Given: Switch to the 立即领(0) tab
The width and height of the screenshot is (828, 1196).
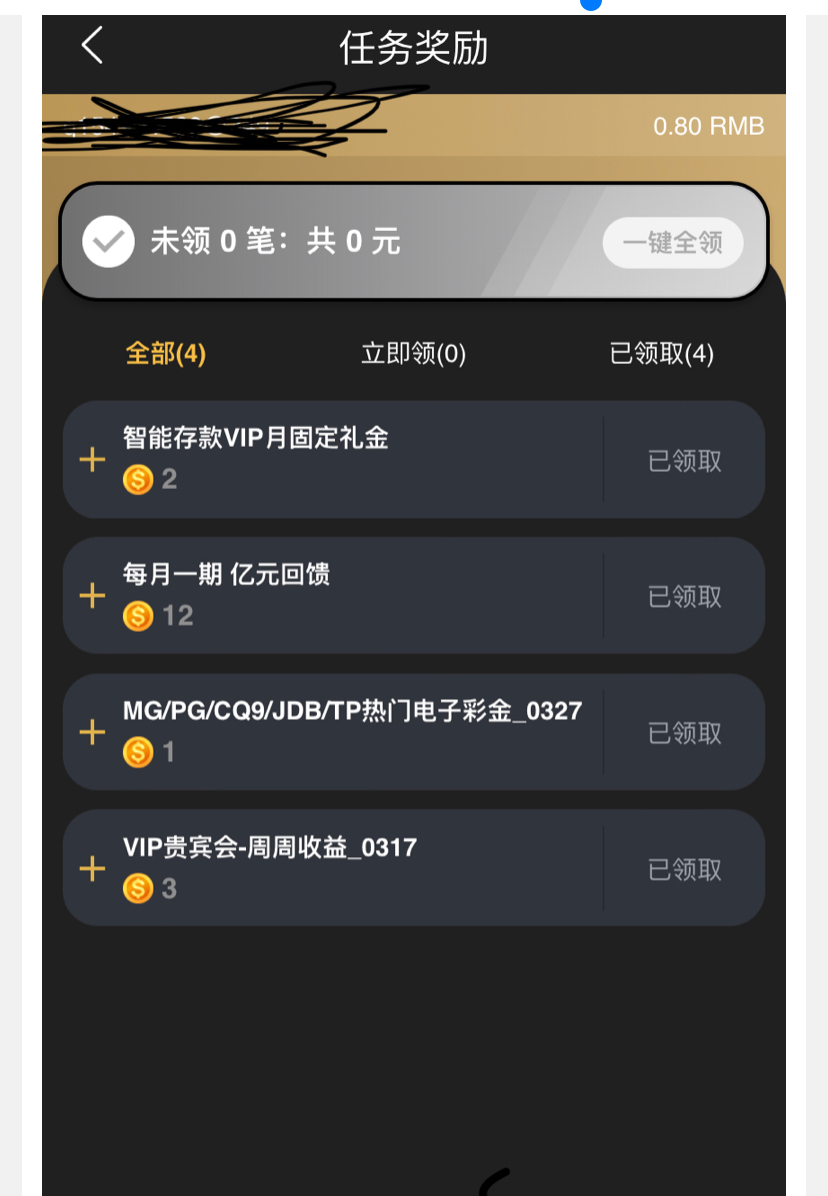Looking at the screenshot, I should (x=413, y=354).
